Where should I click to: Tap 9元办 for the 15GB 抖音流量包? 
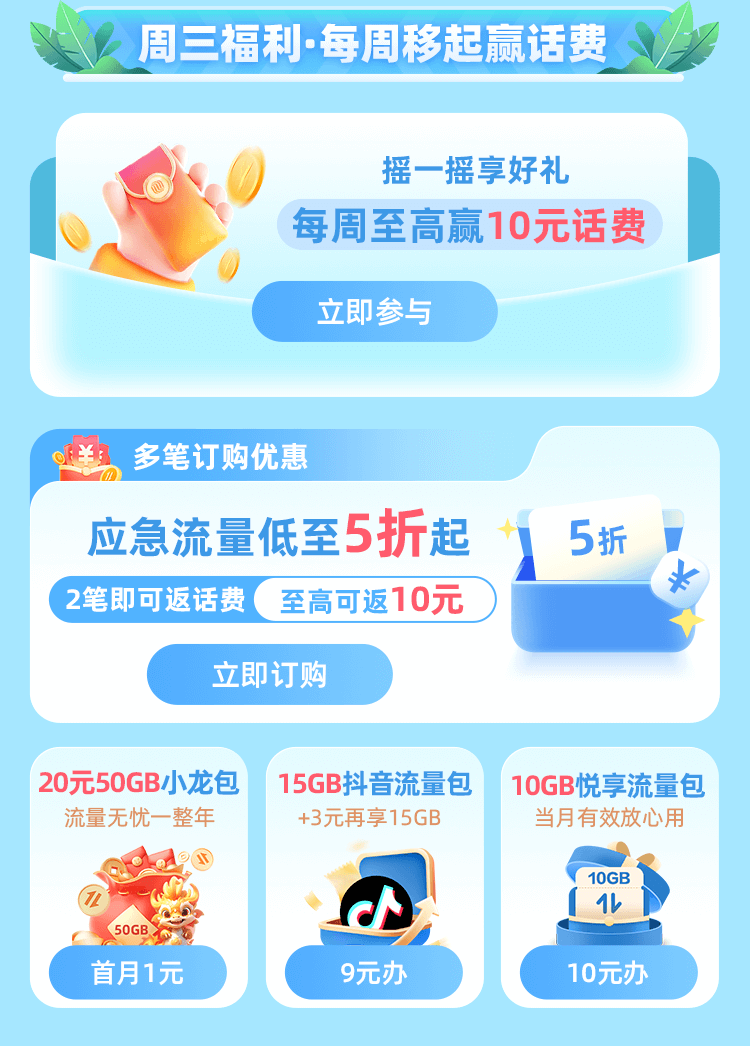tap(374, 972)
